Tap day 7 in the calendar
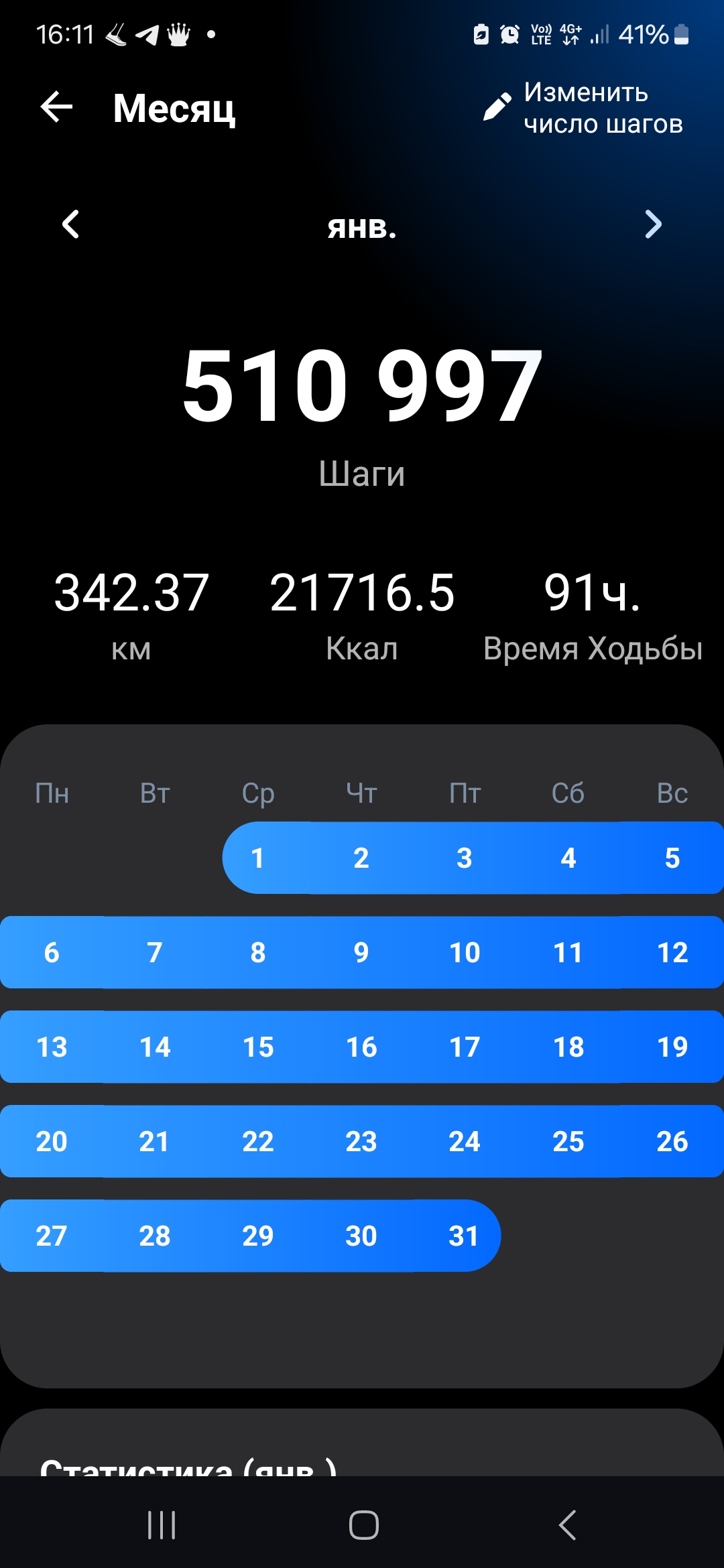 (154, 952)
